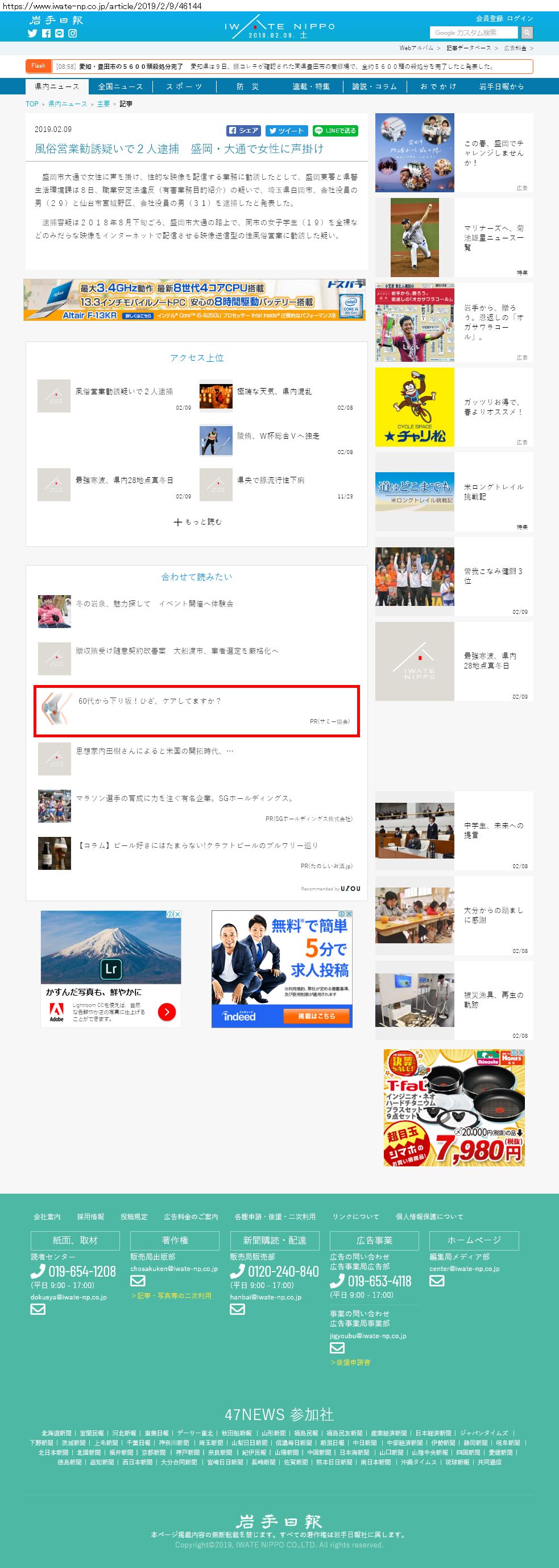Open the Google custom search field

475,32
